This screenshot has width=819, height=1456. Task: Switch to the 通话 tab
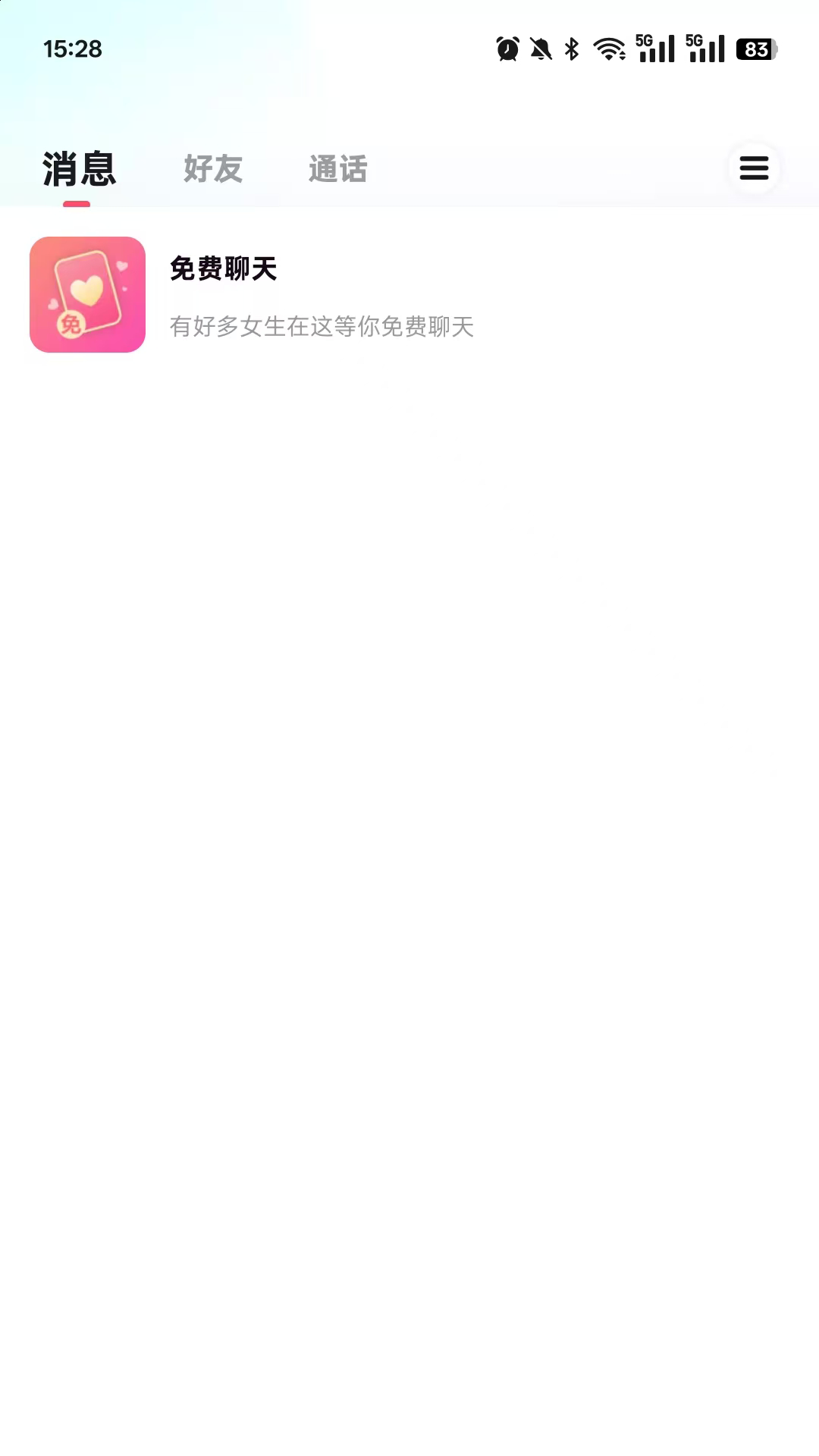337,169
